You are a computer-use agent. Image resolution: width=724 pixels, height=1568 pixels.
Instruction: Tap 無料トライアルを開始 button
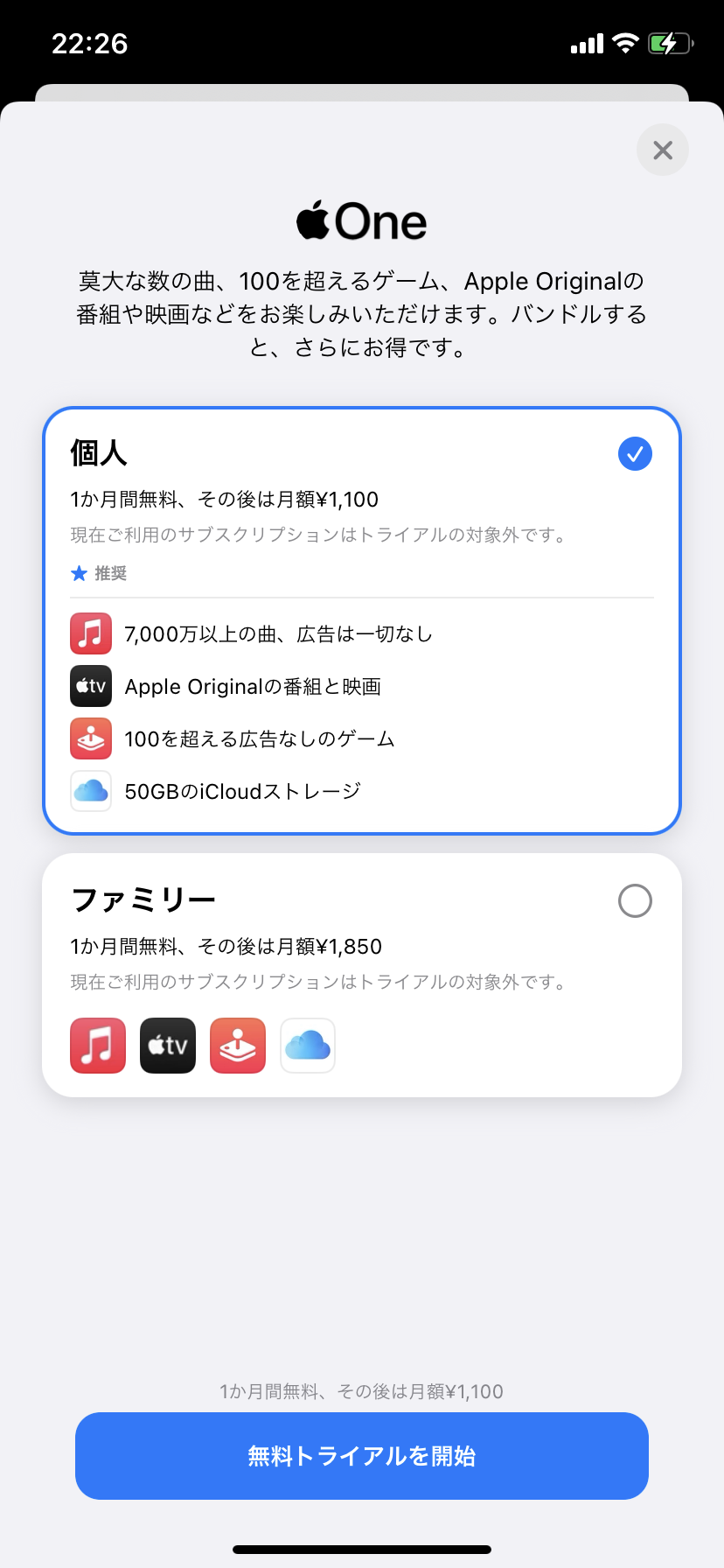362,1456
